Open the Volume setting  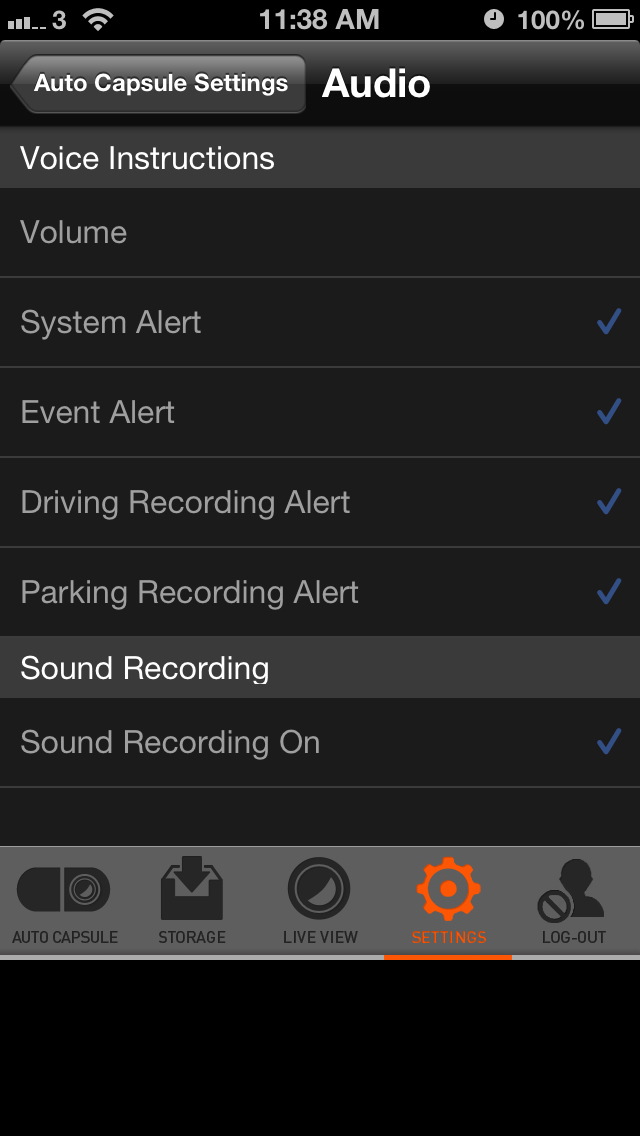click(x=320, y=233)
